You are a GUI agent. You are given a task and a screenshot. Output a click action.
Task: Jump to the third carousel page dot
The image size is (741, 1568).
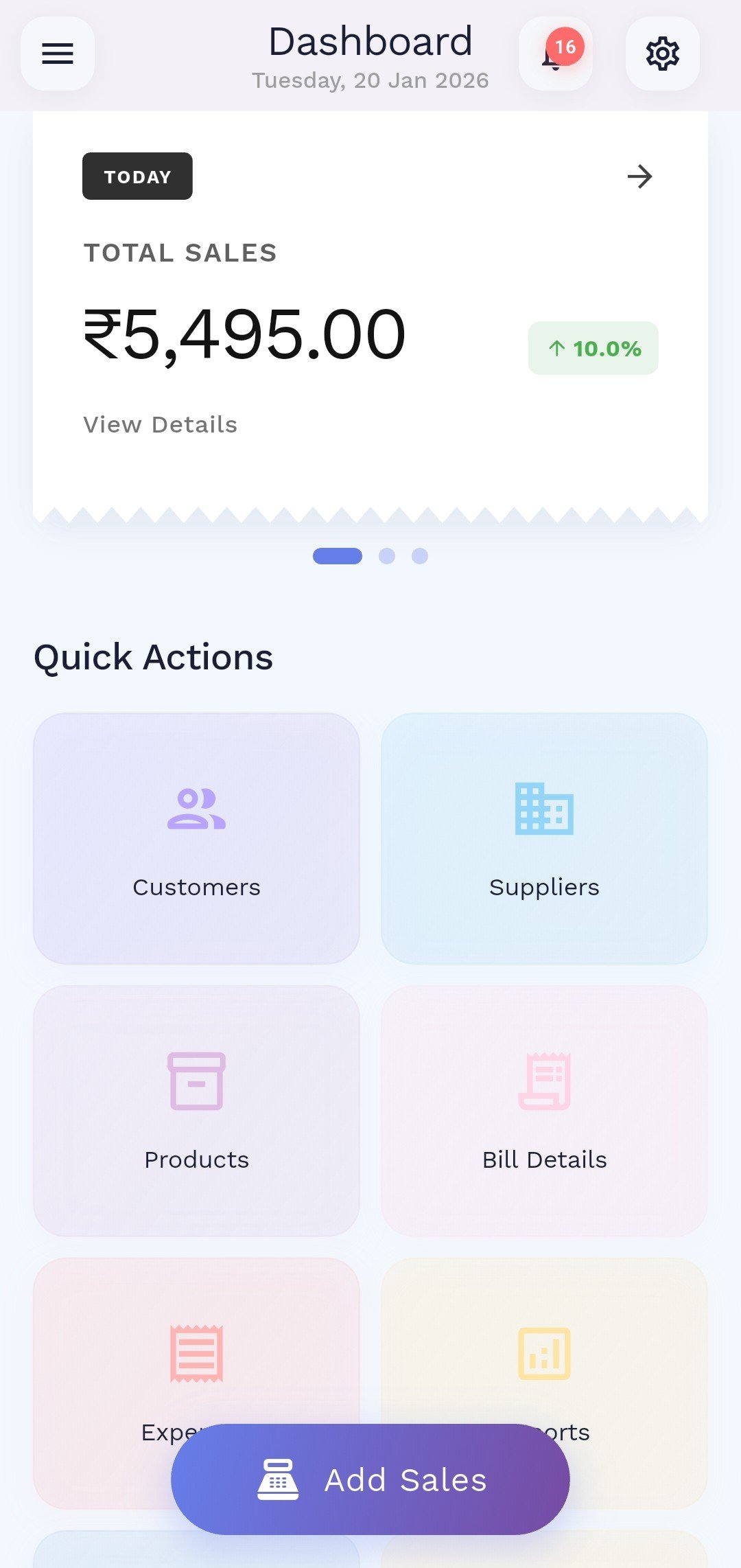coord(420,556)
